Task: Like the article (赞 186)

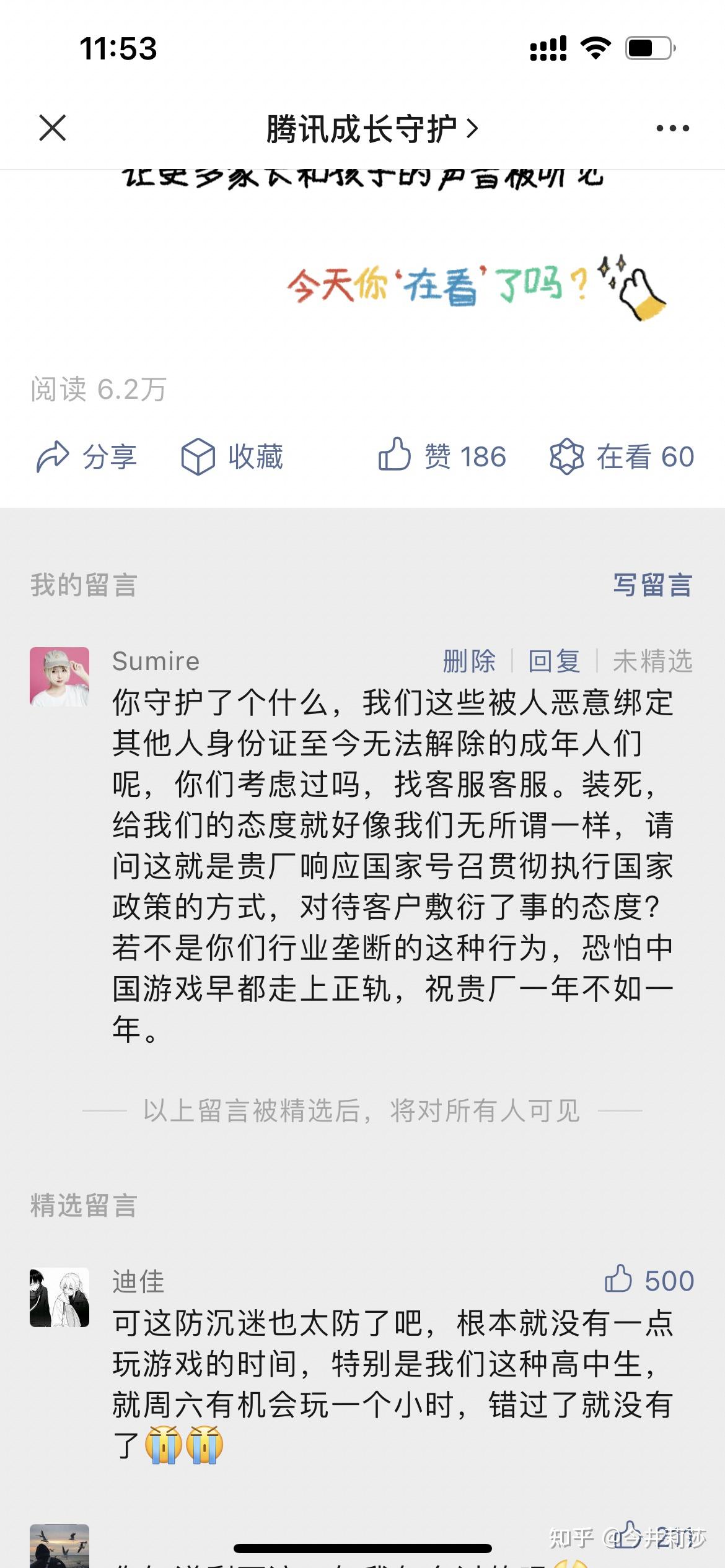Action: pos(442,457)
